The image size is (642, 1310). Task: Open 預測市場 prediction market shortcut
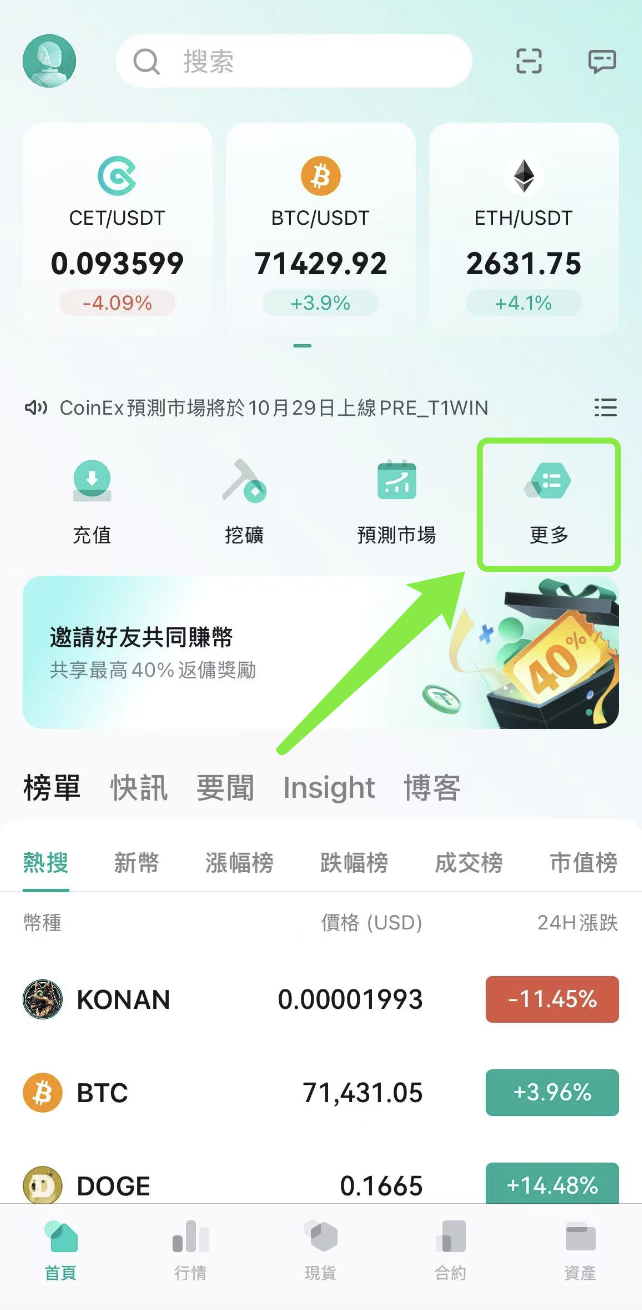396,502
